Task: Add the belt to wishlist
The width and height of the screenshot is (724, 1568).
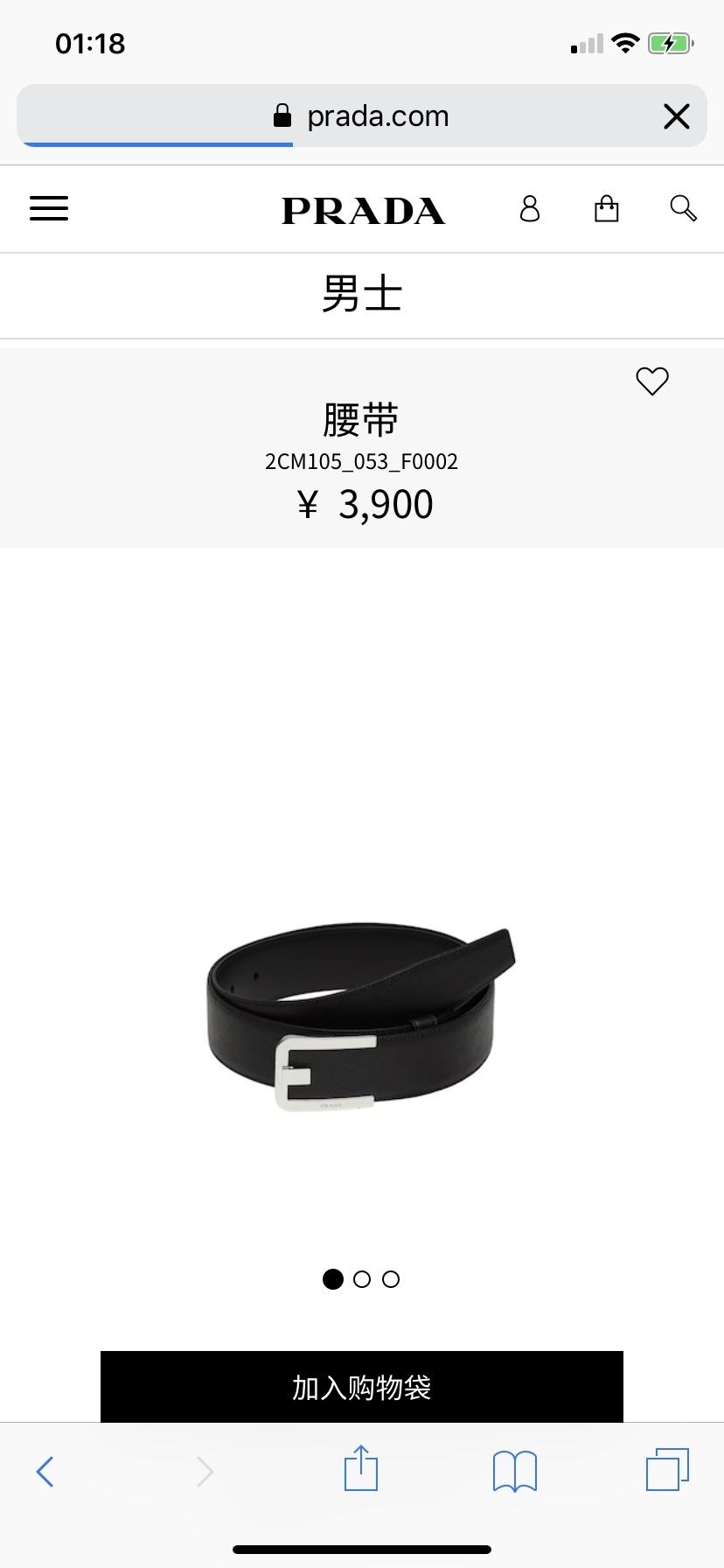Action: tap(652, 381)
